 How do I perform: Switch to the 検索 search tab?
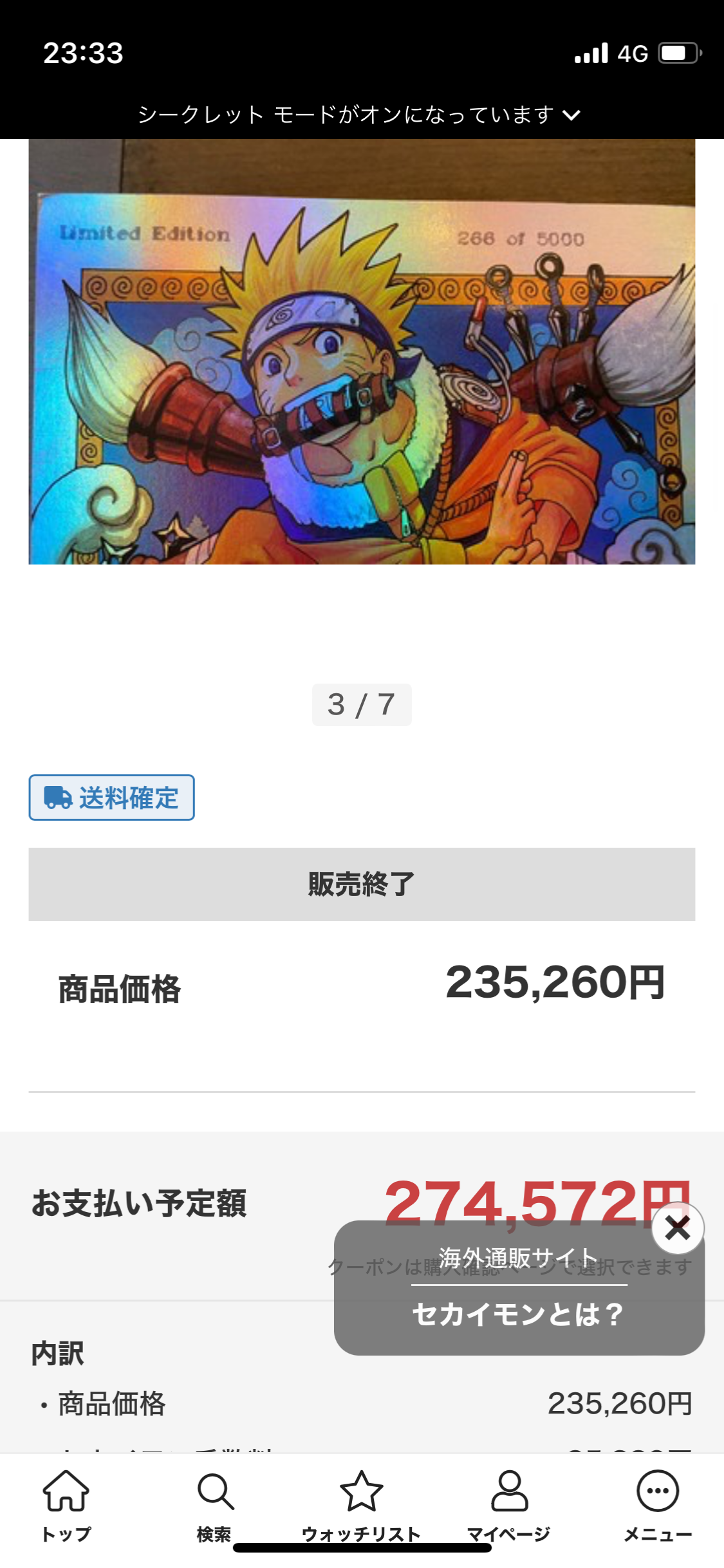[x=214, y=1505]
